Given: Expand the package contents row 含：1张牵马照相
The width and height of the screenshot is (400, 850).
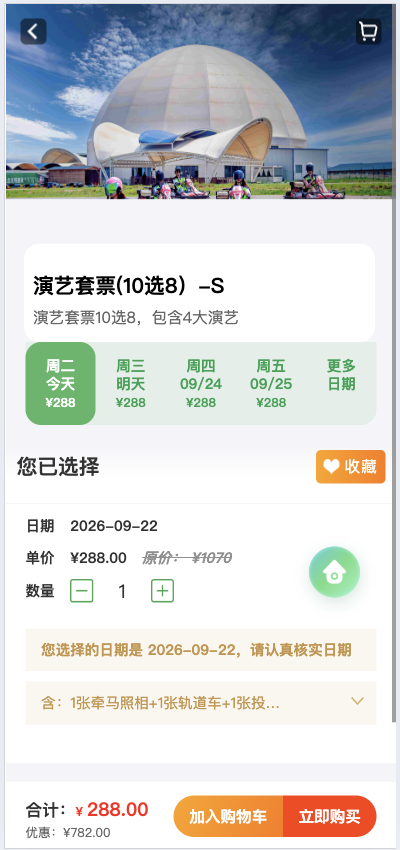Looking at the screenshot, I should [x=201, y=703].
